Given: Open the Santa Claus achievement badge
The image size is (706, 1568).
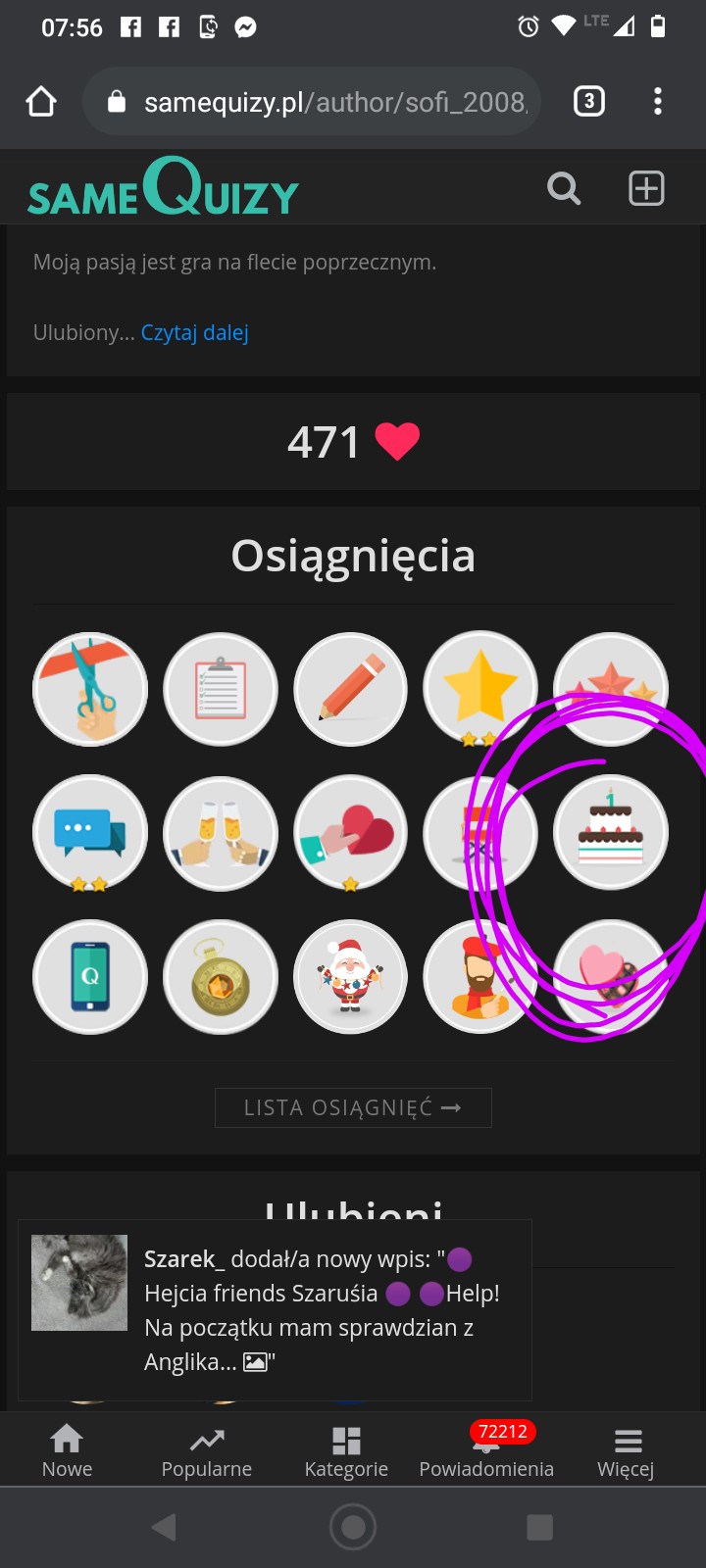Looking at the screenshot, I should click(351, 977).
